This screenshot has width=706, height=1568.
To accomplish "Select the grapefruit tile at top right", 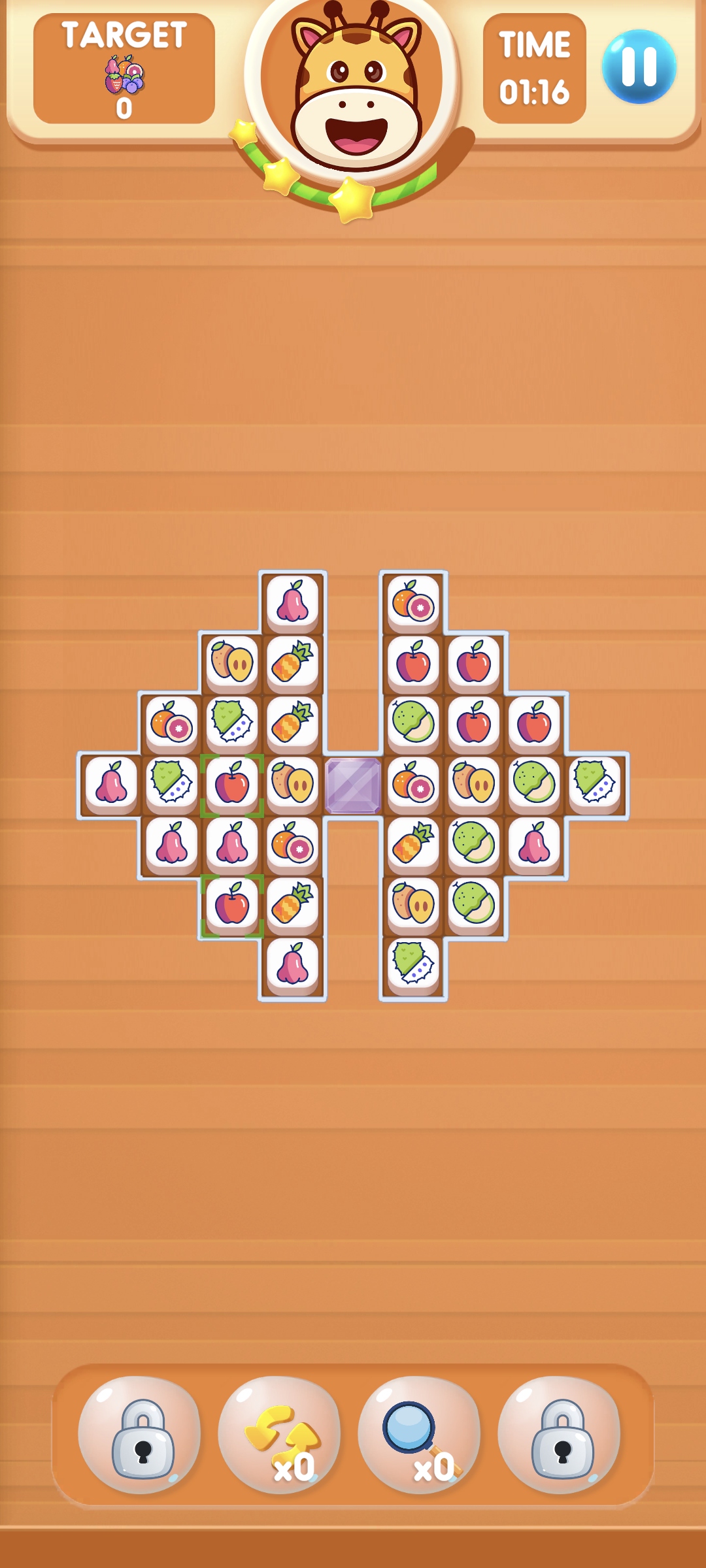I will click(x=413, y=602).
